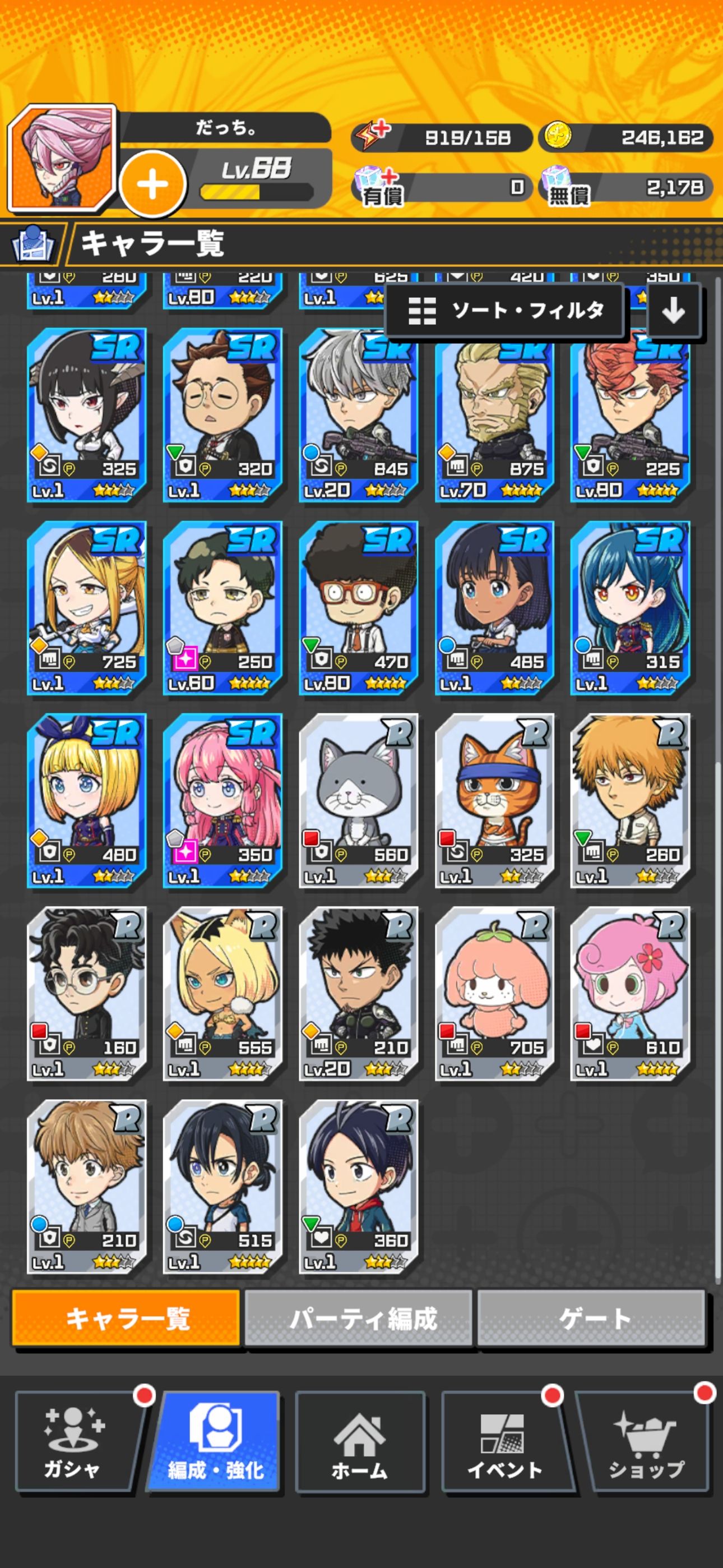The image size is (723, 1568).
Task: Open the pink-haired SR girl with 350
Action: click(222, 799)
